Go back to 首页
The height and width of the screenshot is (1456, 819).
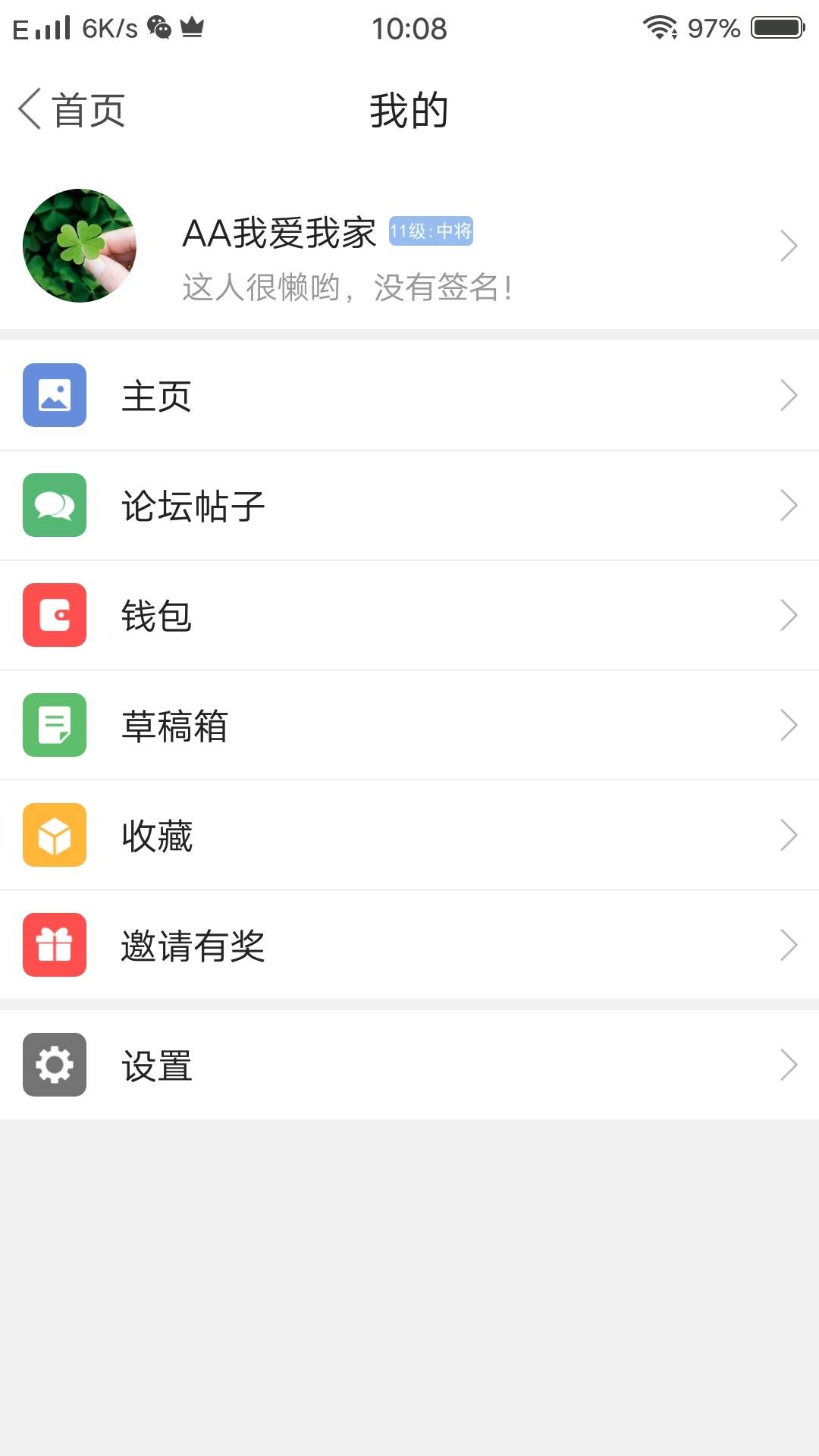coord(72,110)
